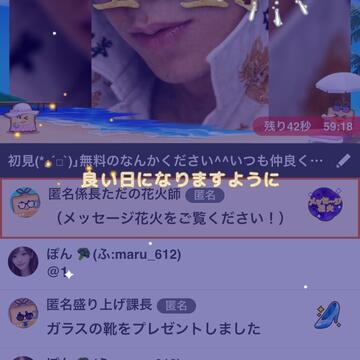The image size is (360, 360).
Task: Edit the stream title with the pencil icon
Action: (x=343, y=161)
